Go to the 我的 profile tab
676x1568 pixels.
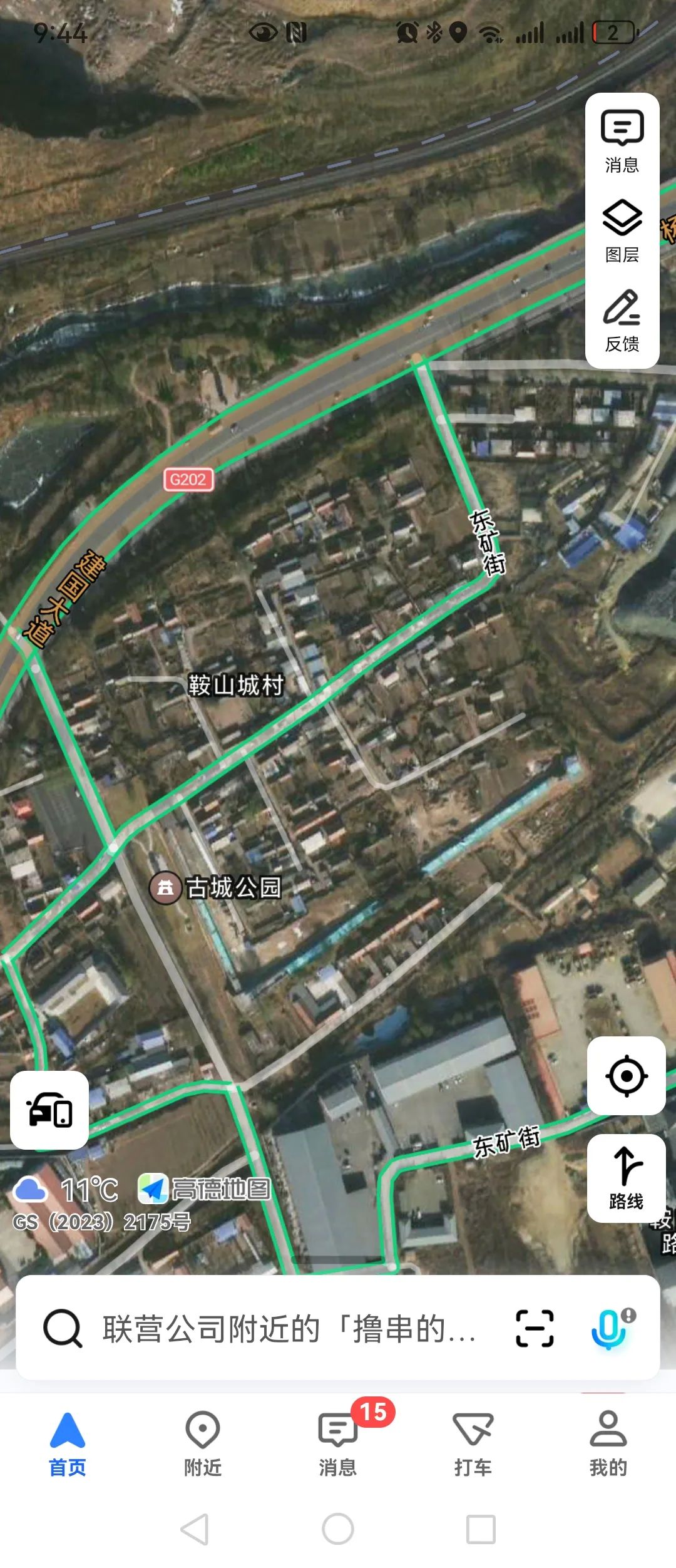608,1440
